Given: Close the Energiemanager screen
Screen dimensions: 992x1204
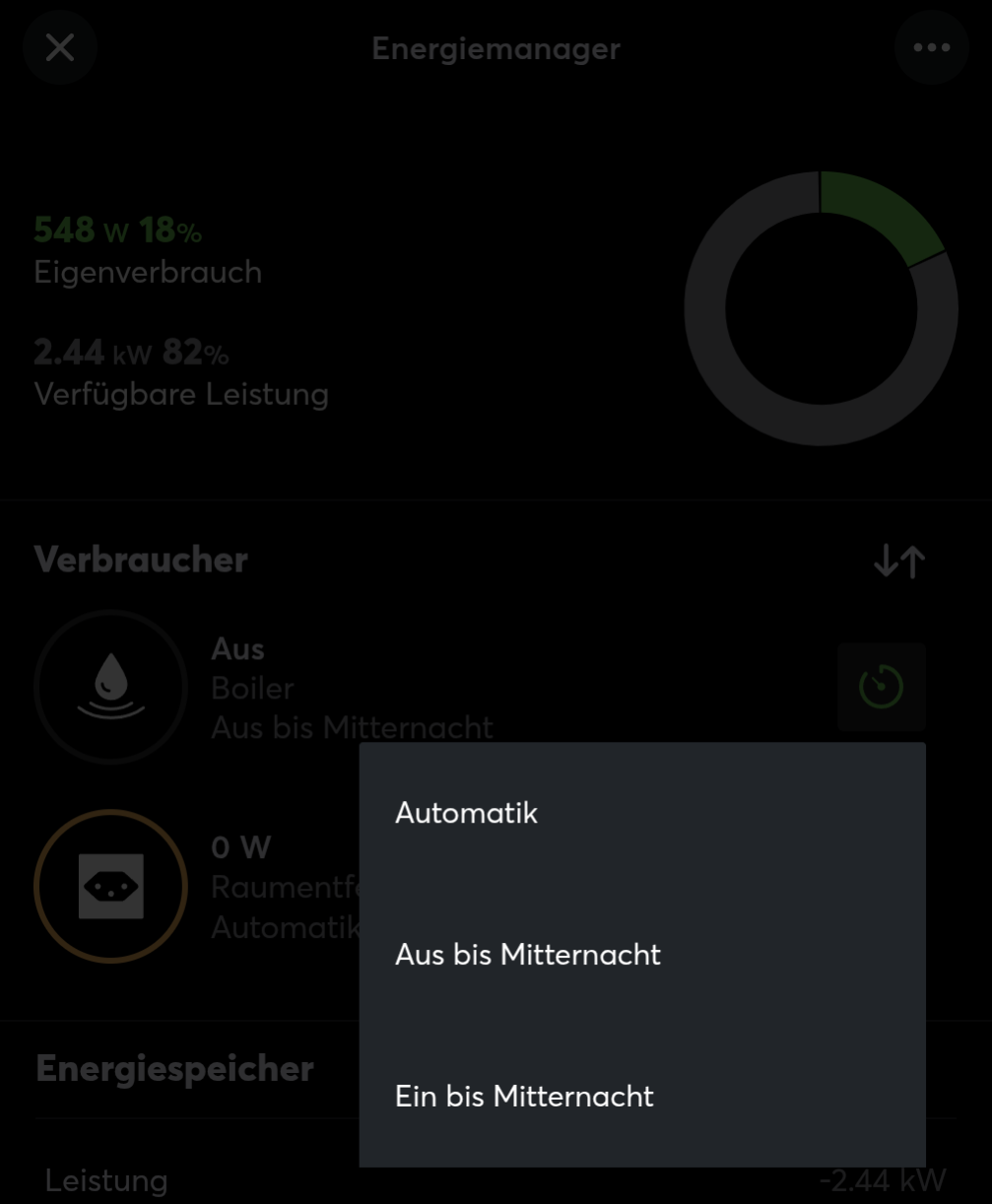Looking at the screenshot, I should tap(60, 47).
